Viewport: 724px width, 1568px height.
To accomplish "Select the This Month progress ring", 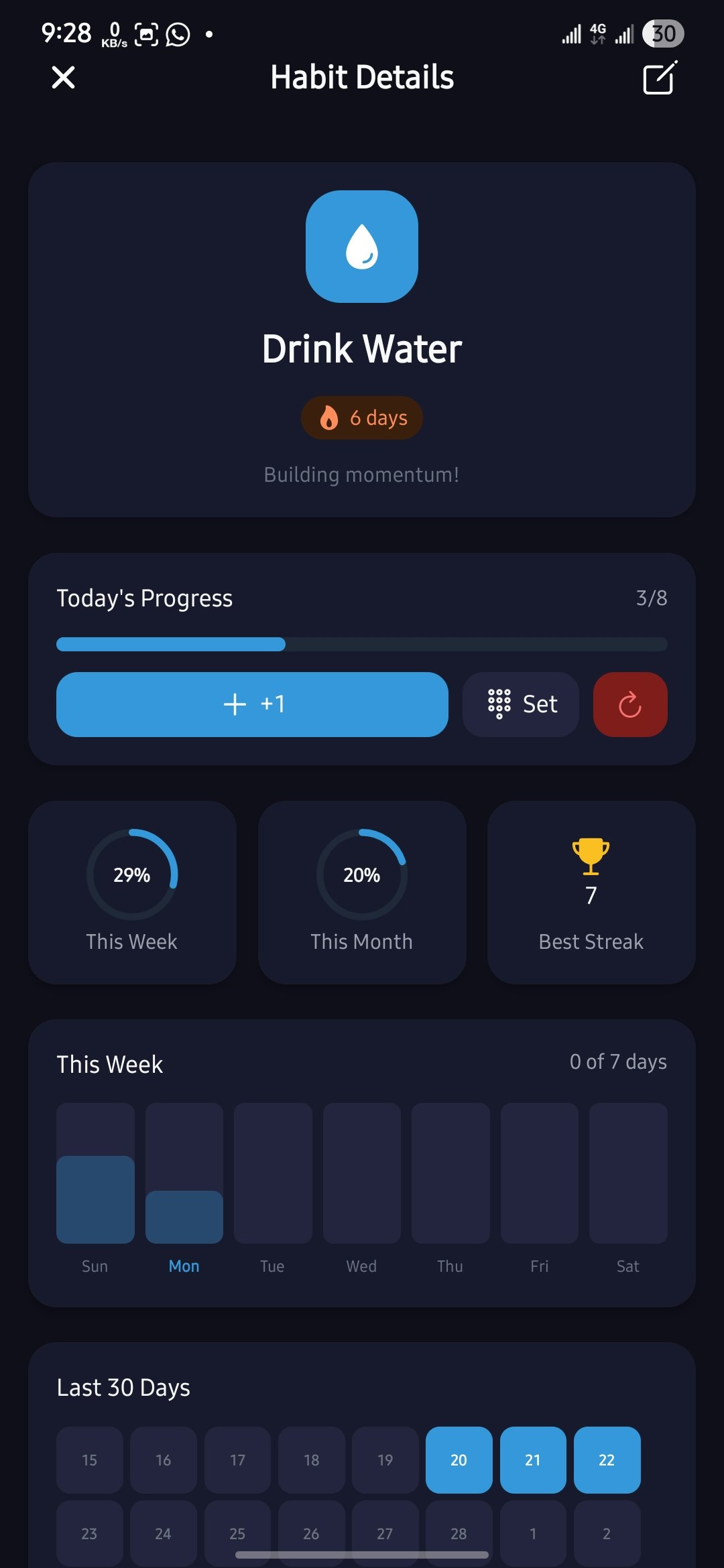I will coord(361,874).
